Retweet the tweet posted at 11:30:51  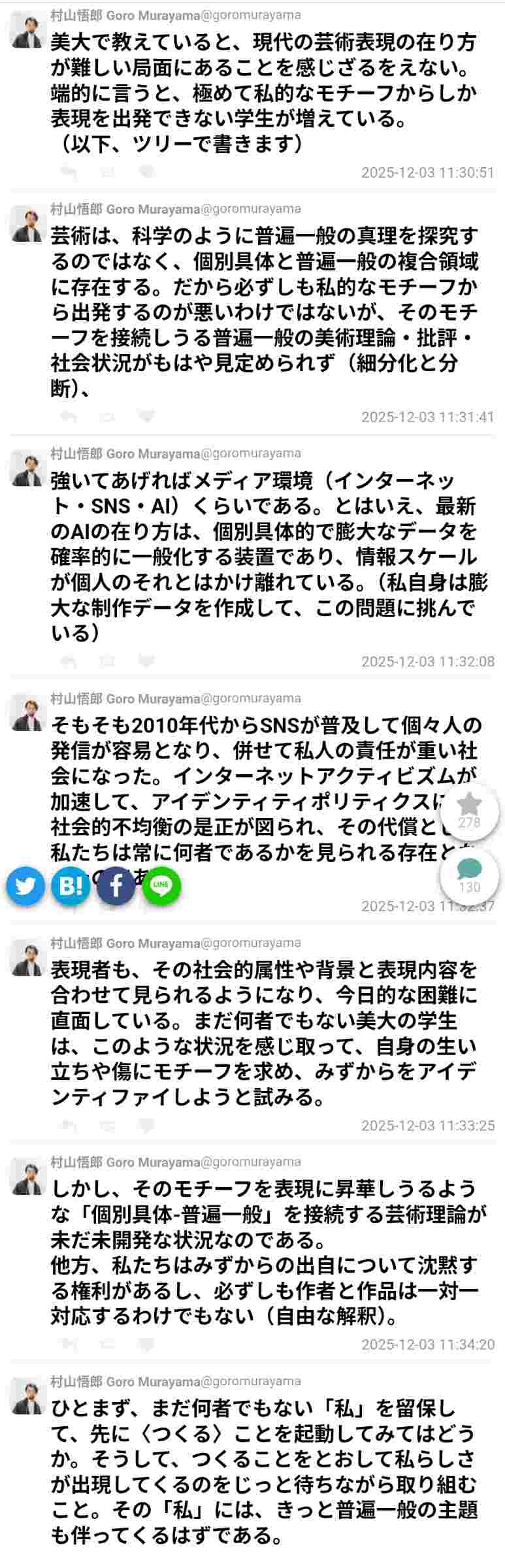pos(108,172)
